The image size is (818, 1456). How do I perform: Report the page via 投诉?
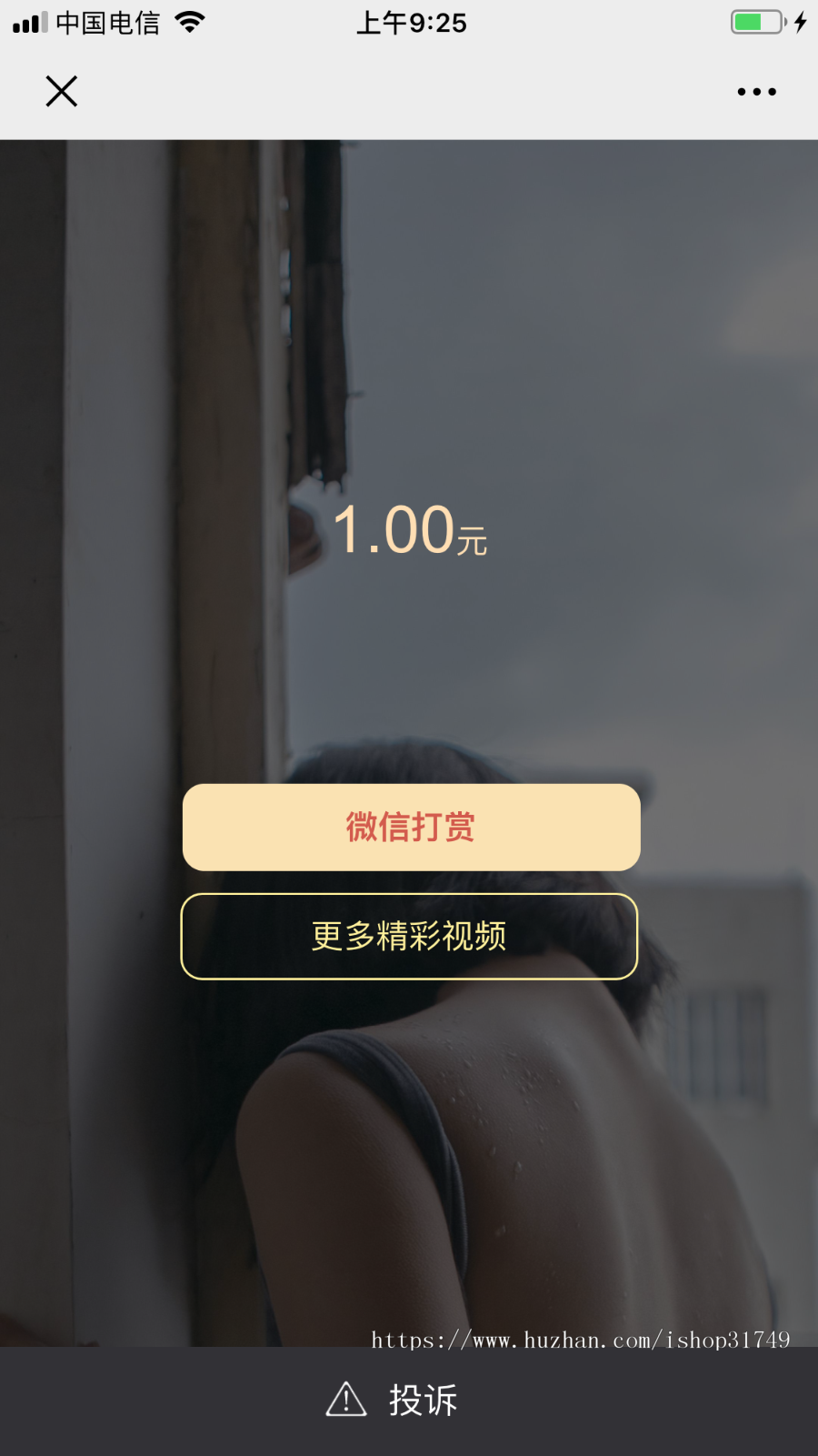point(400,1401)
